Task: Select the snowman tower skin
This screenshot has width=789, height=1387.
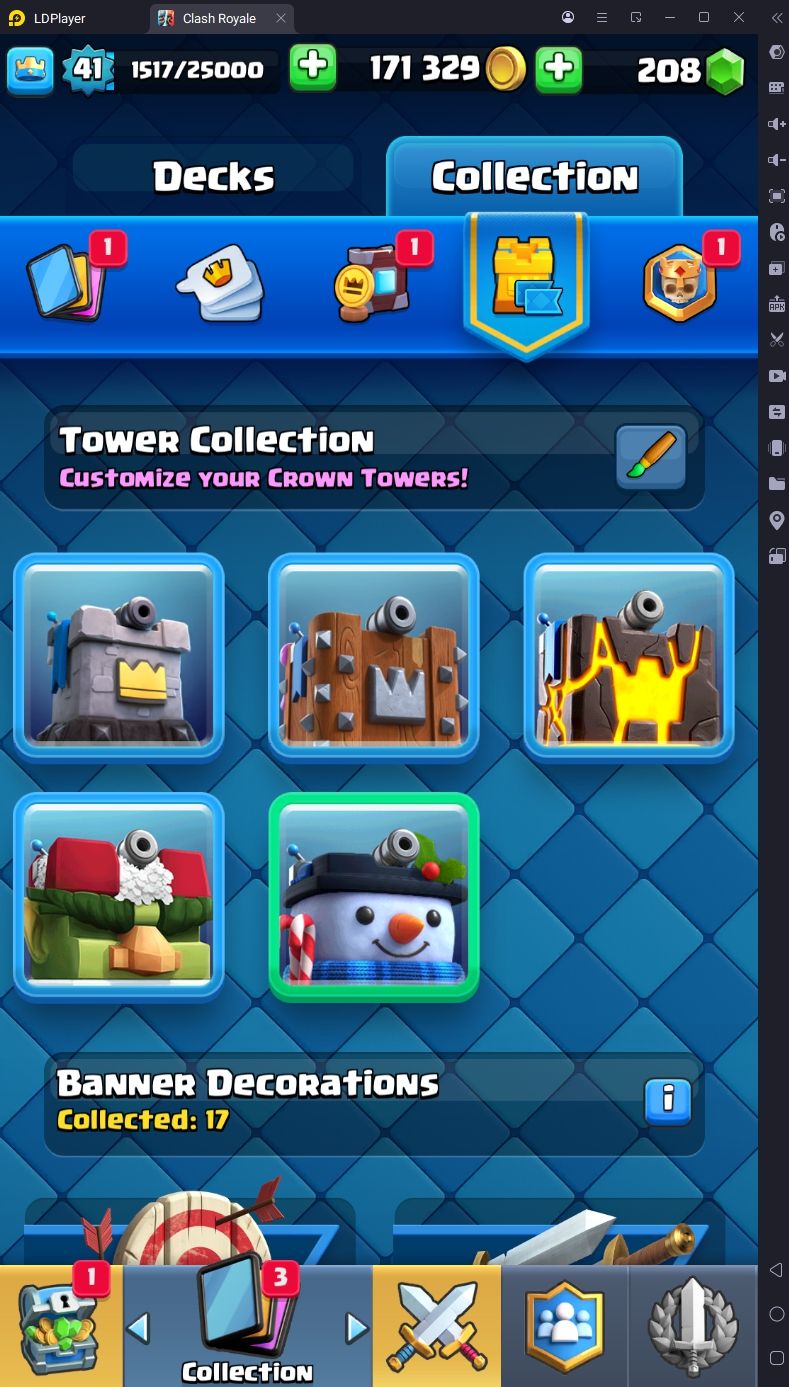Action: [374, 896]
